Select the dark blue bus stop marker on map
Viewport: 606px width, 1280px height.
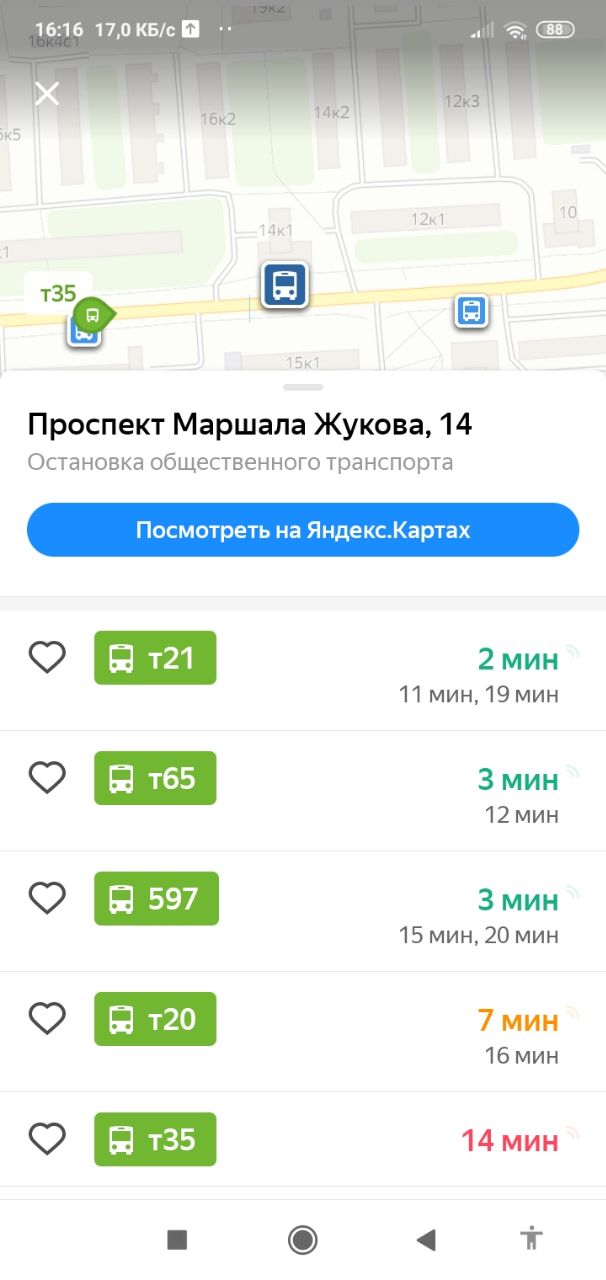285,285
